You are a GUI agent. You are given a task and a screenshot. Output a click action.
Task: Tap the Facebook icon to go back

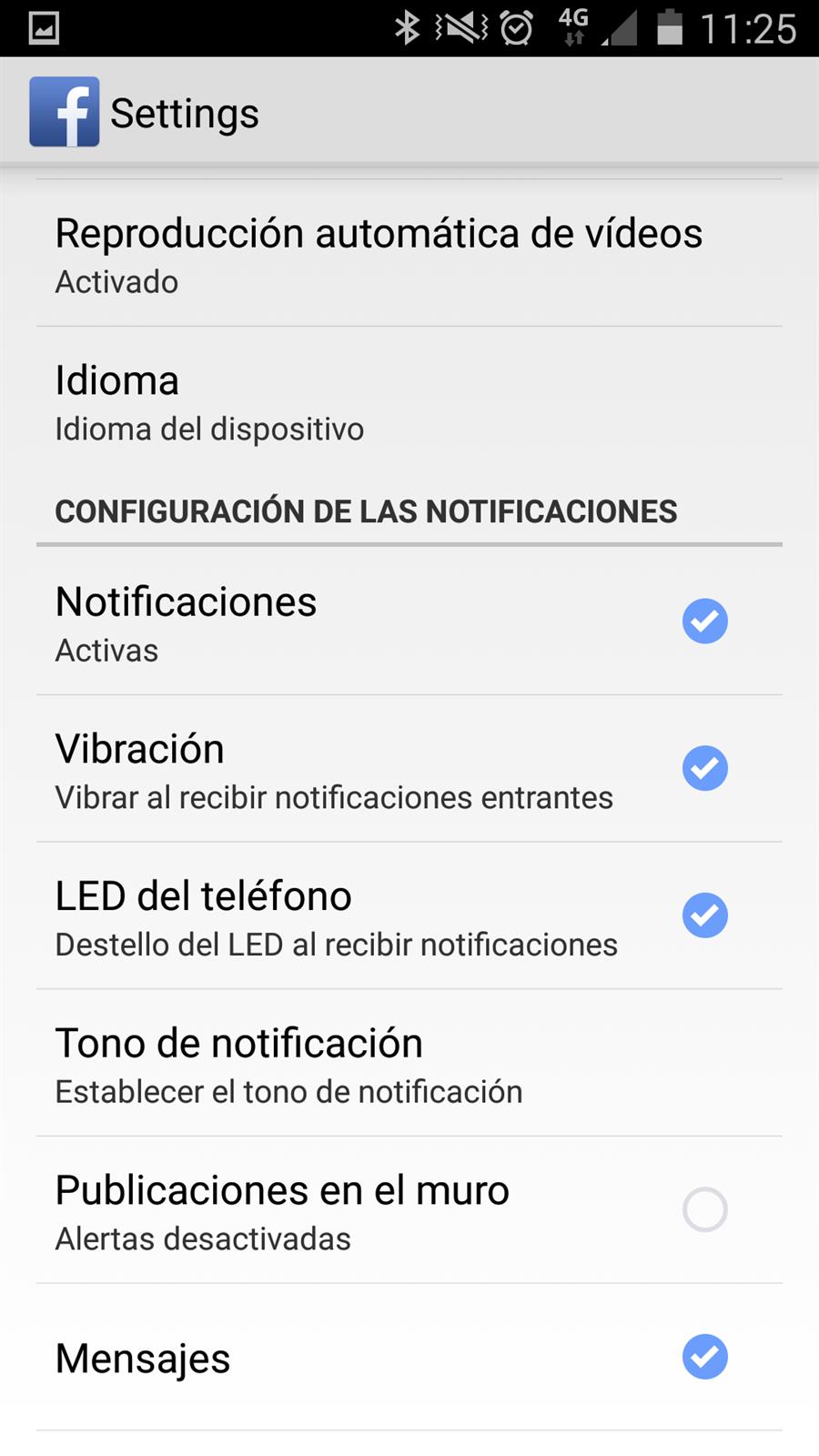click(64, 112)
